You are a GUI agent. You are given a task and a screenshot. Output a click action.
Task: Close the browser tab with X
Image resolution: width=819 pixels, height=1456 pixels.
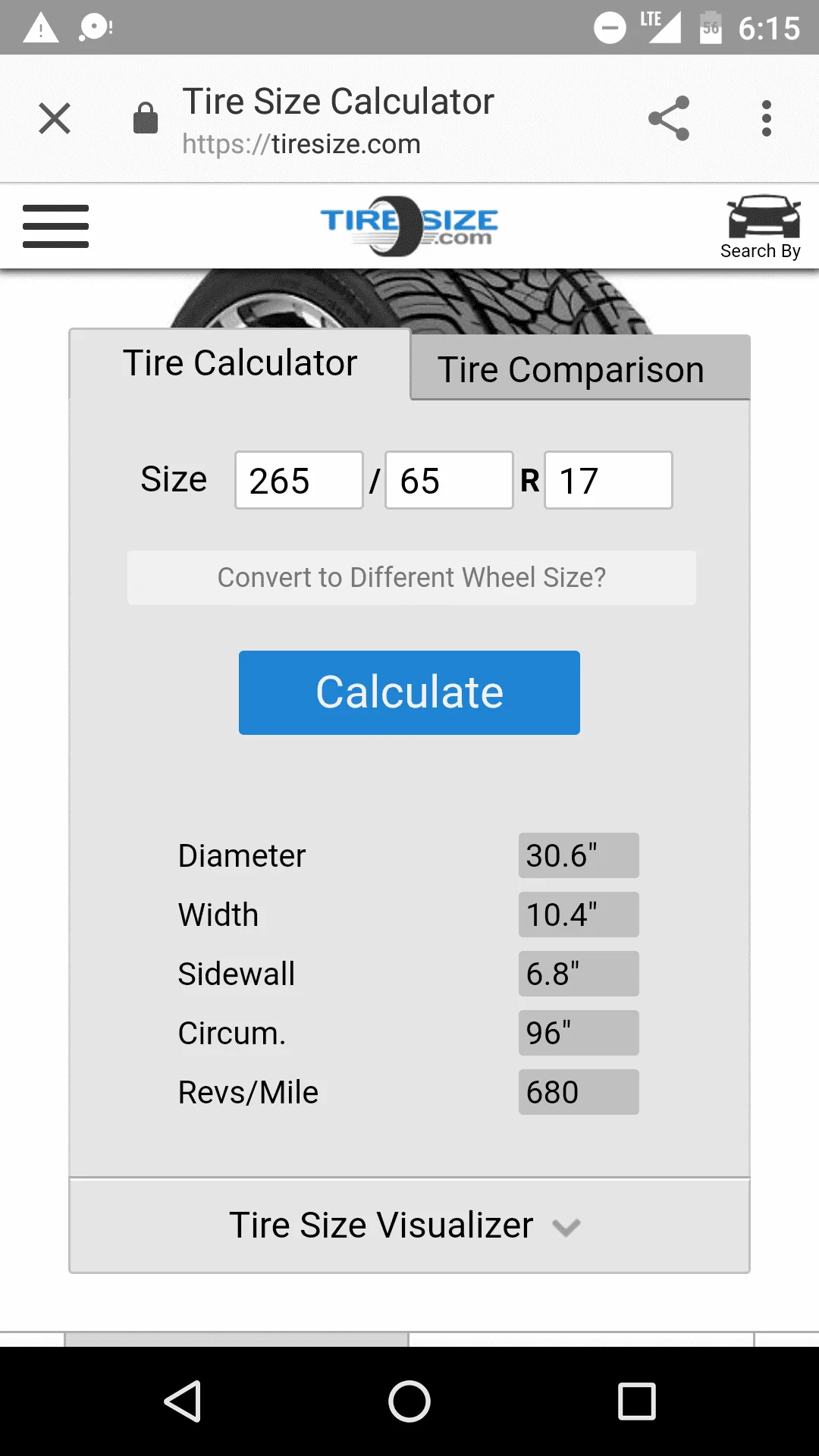pos(55,118)
